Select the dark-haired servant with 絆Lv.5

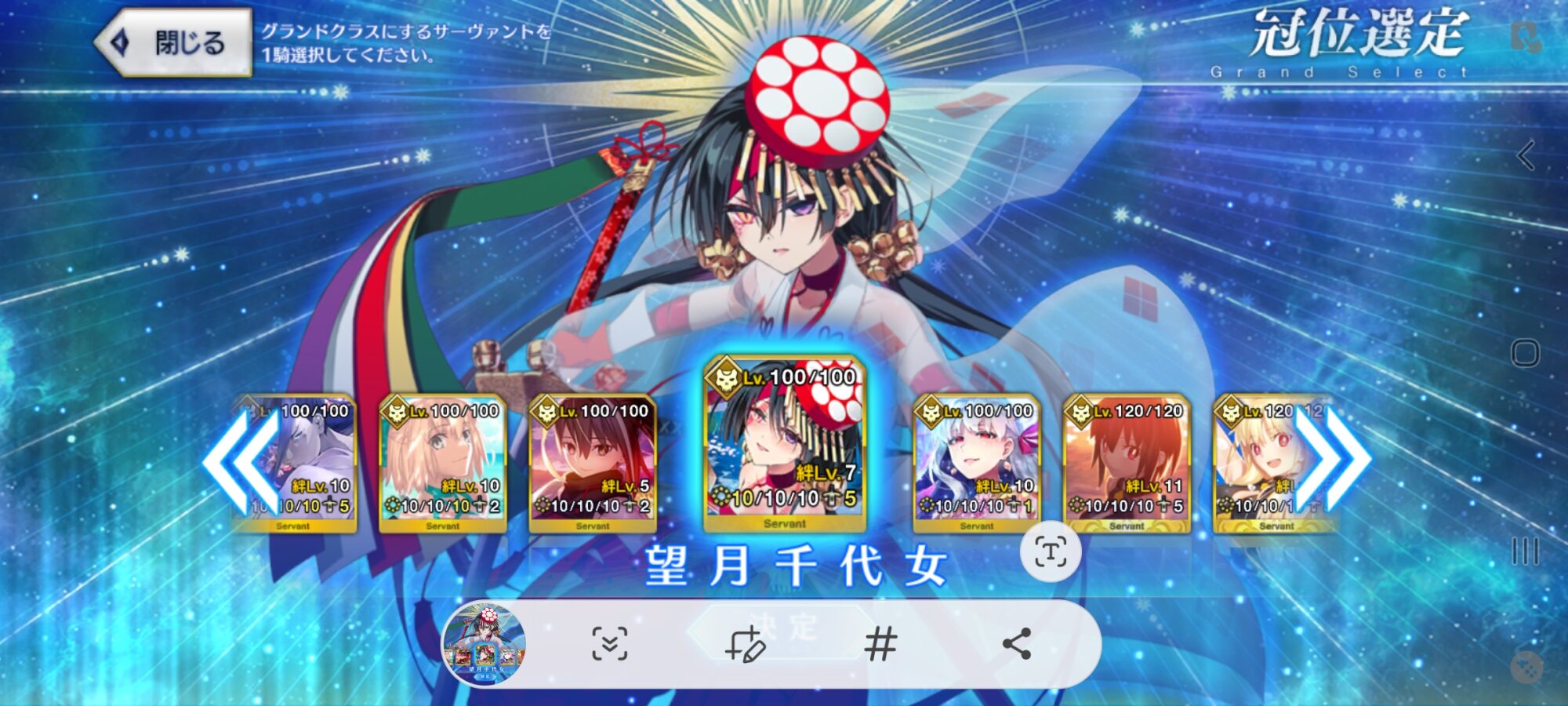tap(593, 463)
